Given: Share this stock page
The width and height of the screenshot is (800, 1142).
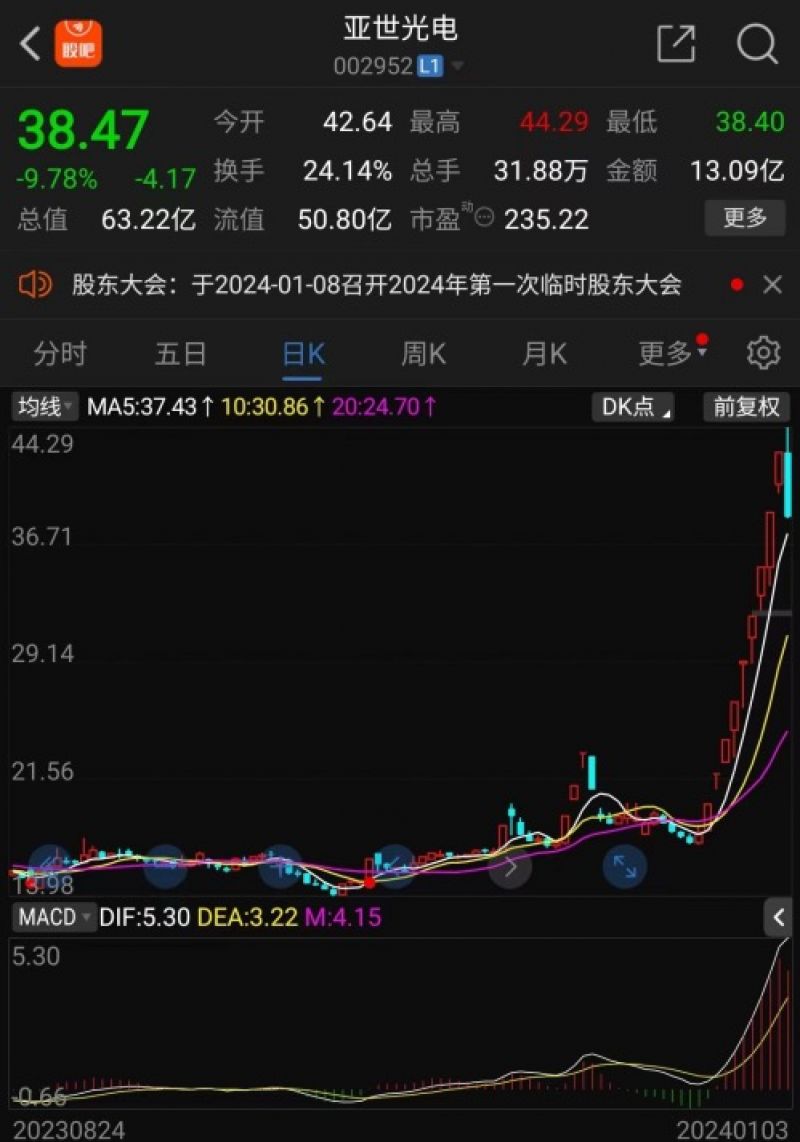Looking at the screenshot, I should (676, 43).
